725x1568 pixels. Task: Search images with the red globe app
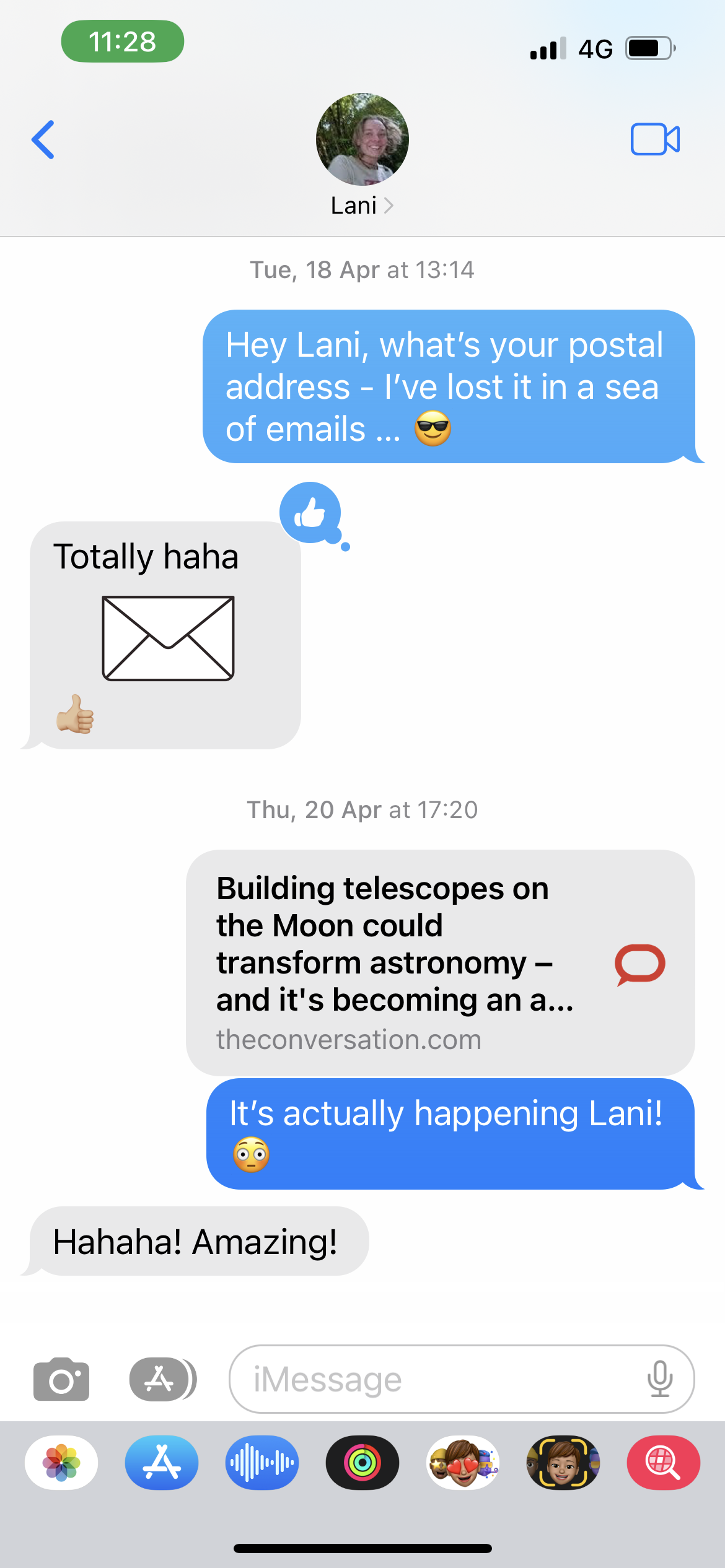[x=664, y=1463]
